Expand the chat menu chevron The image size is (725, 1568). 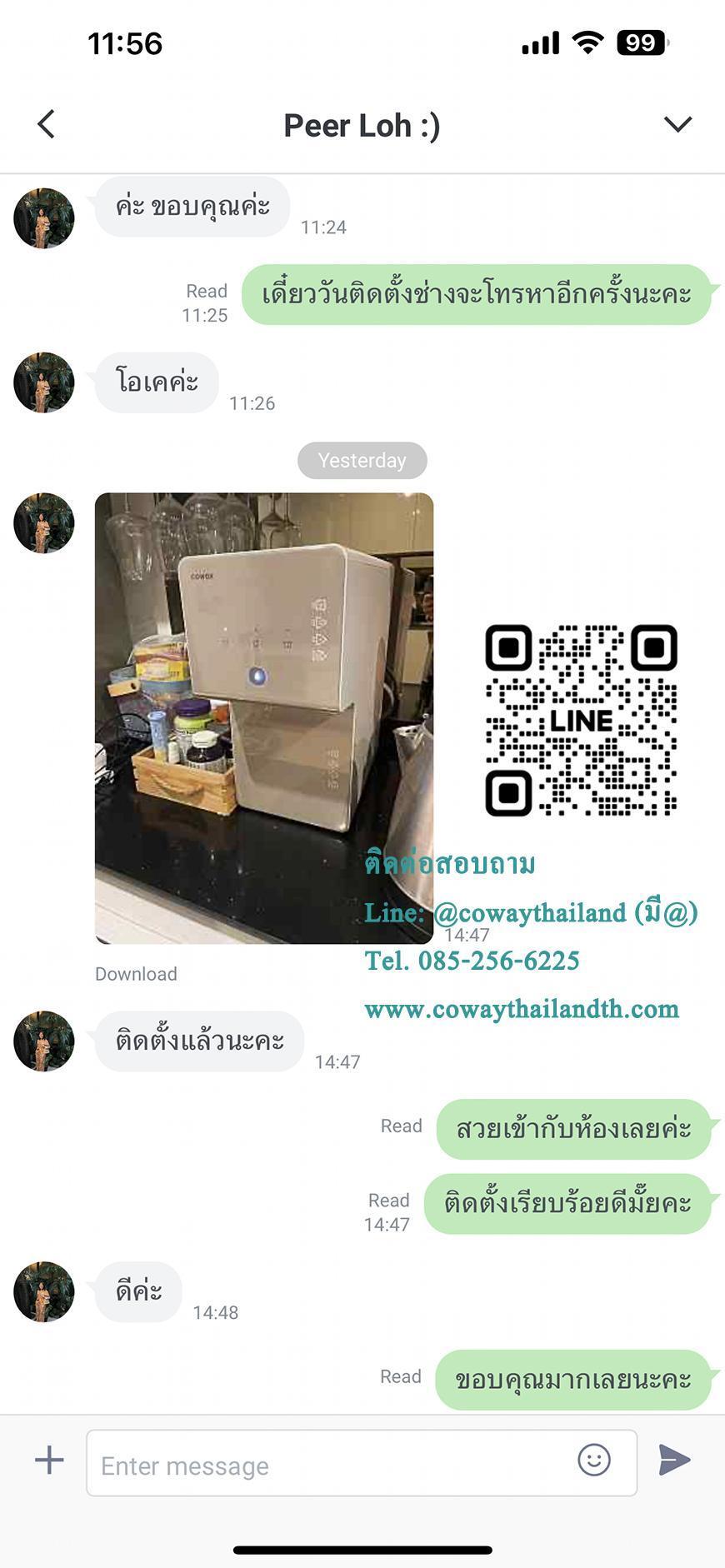677,124
